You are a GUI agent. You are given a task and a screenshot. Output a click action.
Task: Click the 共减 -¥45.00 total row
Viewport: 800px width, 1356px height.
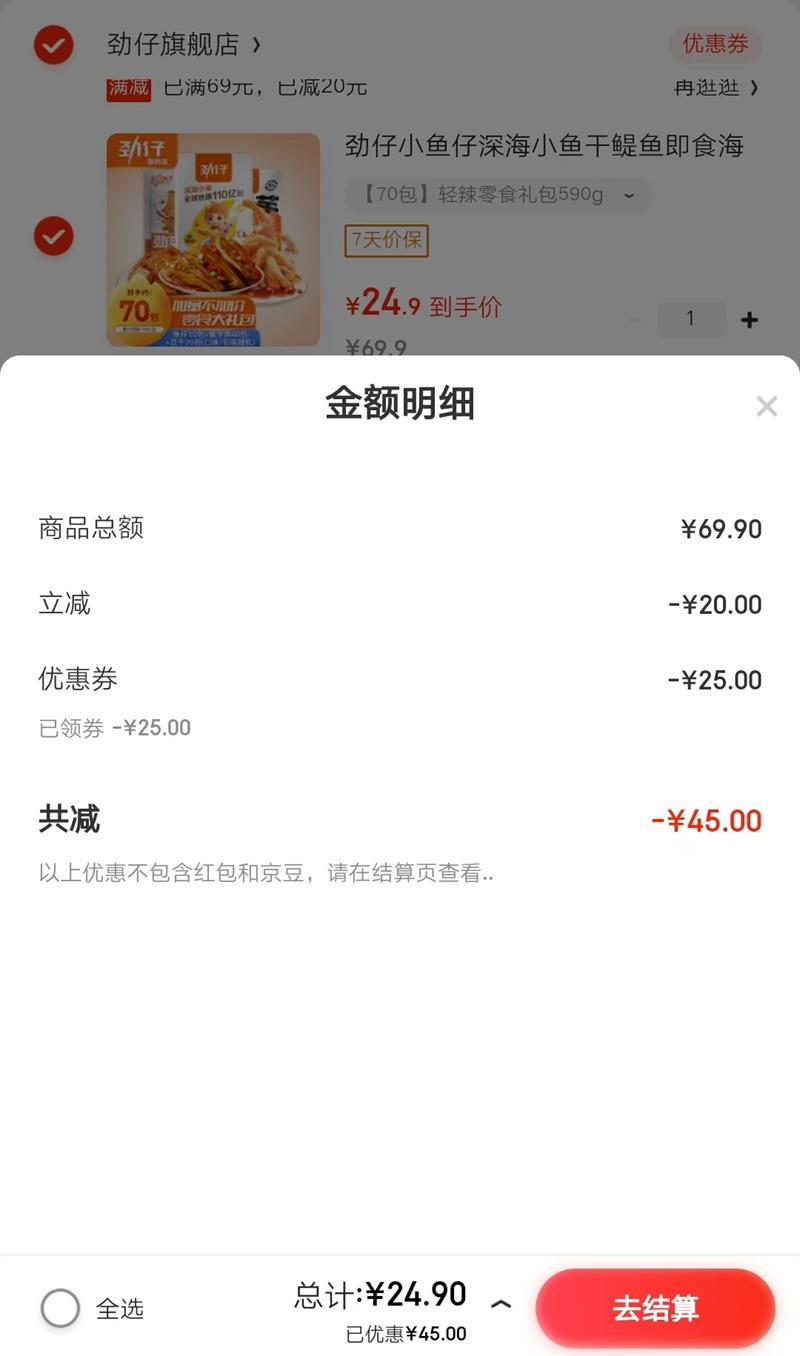pos(400,819)
